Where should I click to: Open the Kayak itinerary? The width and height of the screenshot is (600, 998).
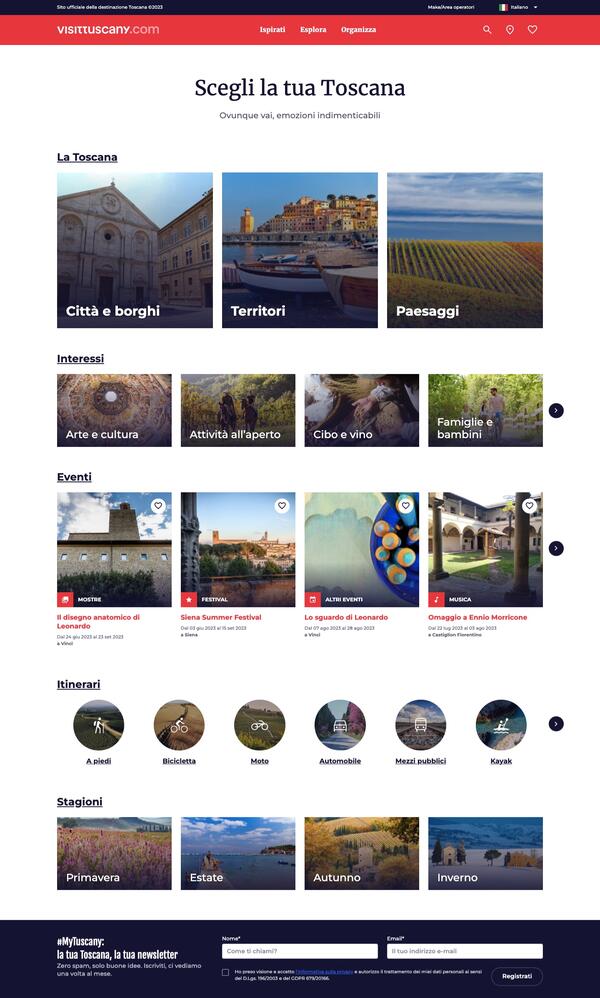click(501, 725)
